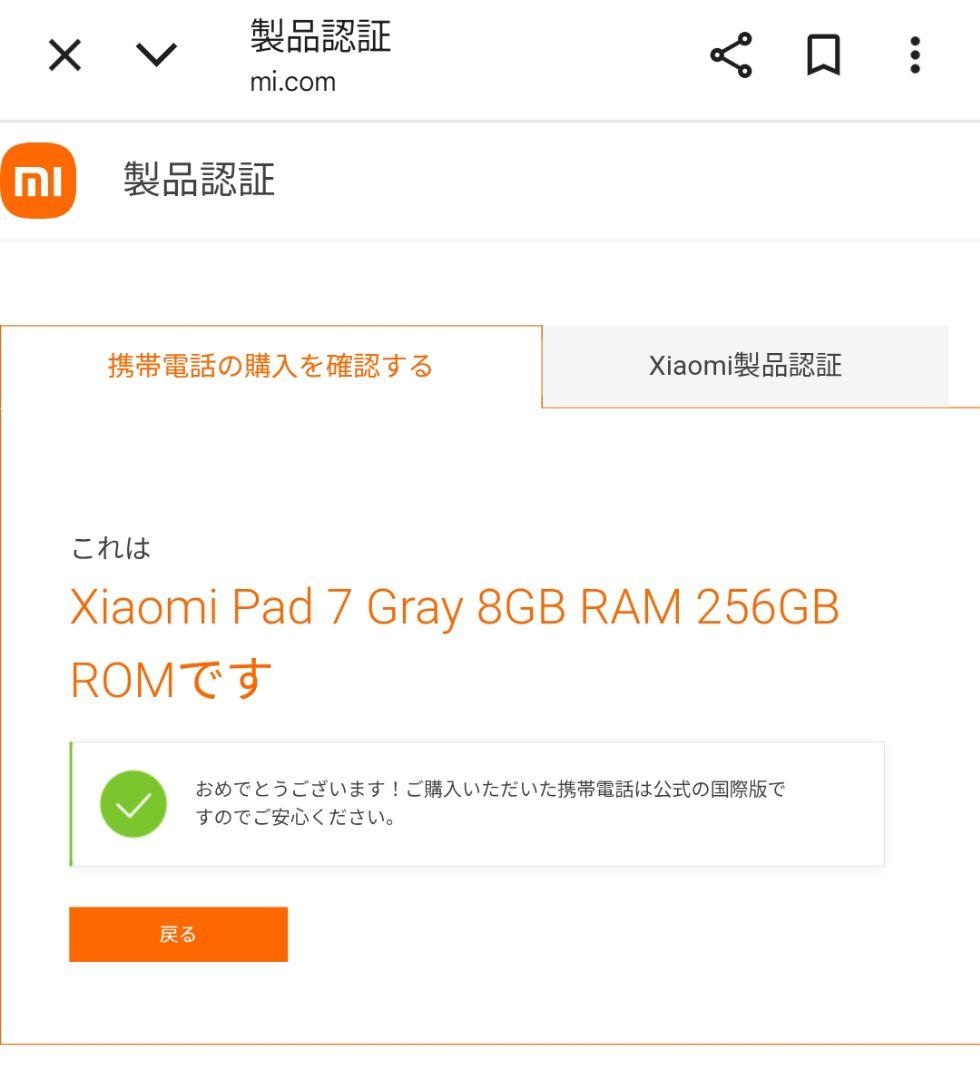Open the share icon in the browser toolbar
This screenshot has height=1080, width=980.
(x=733, y=57)
